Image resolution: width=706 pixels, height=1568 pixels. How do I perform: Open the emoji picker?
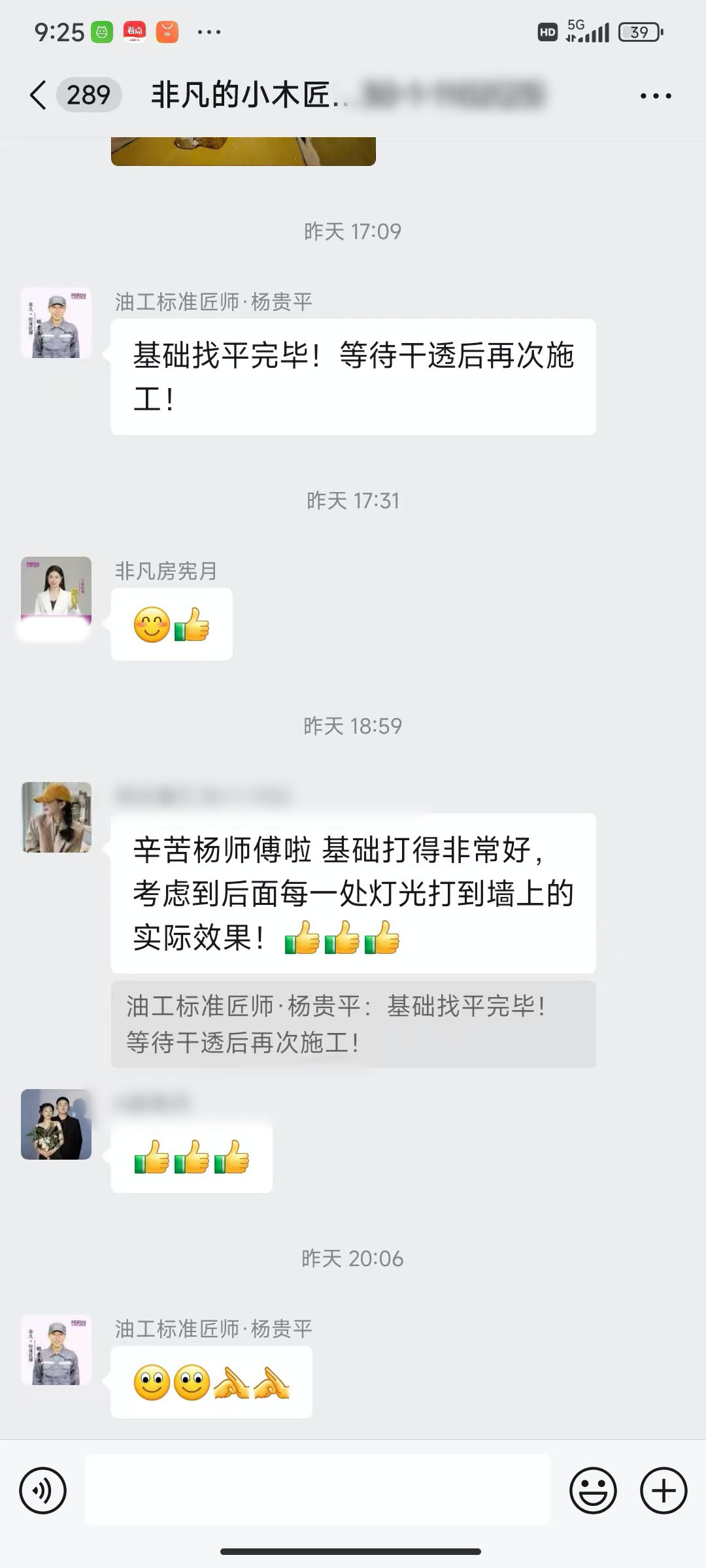(x=593, y=1491)
